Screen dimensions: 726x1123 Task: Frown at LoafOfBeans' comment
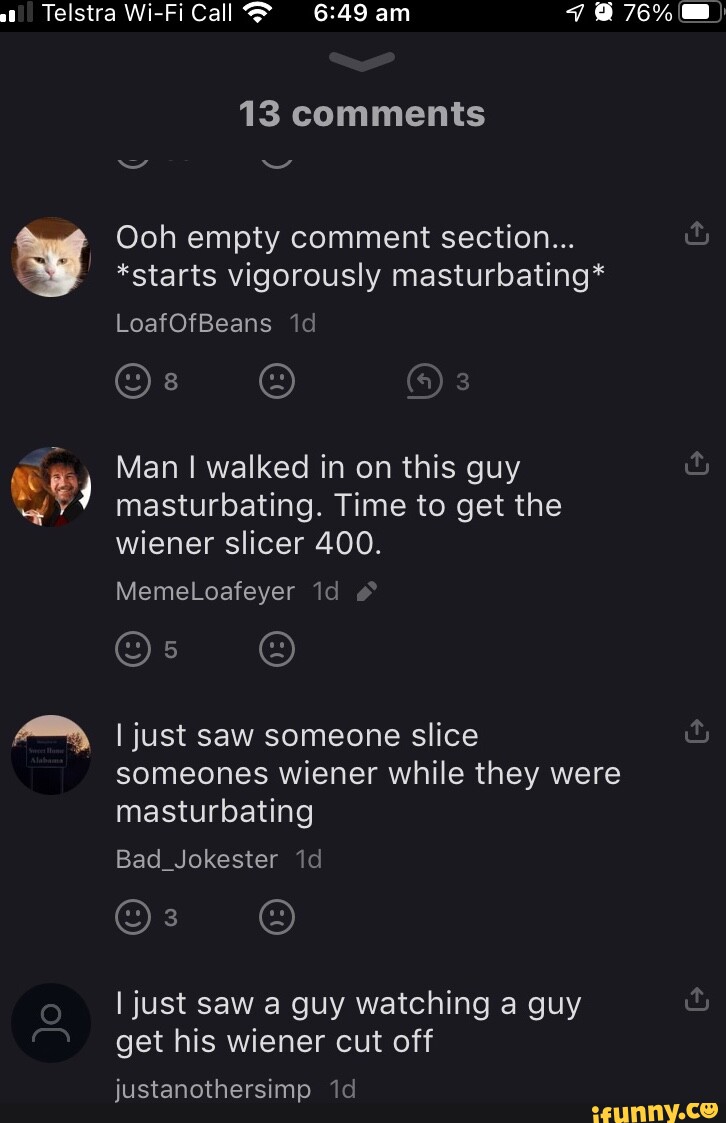pyautogui.click(x=277, y=381)
